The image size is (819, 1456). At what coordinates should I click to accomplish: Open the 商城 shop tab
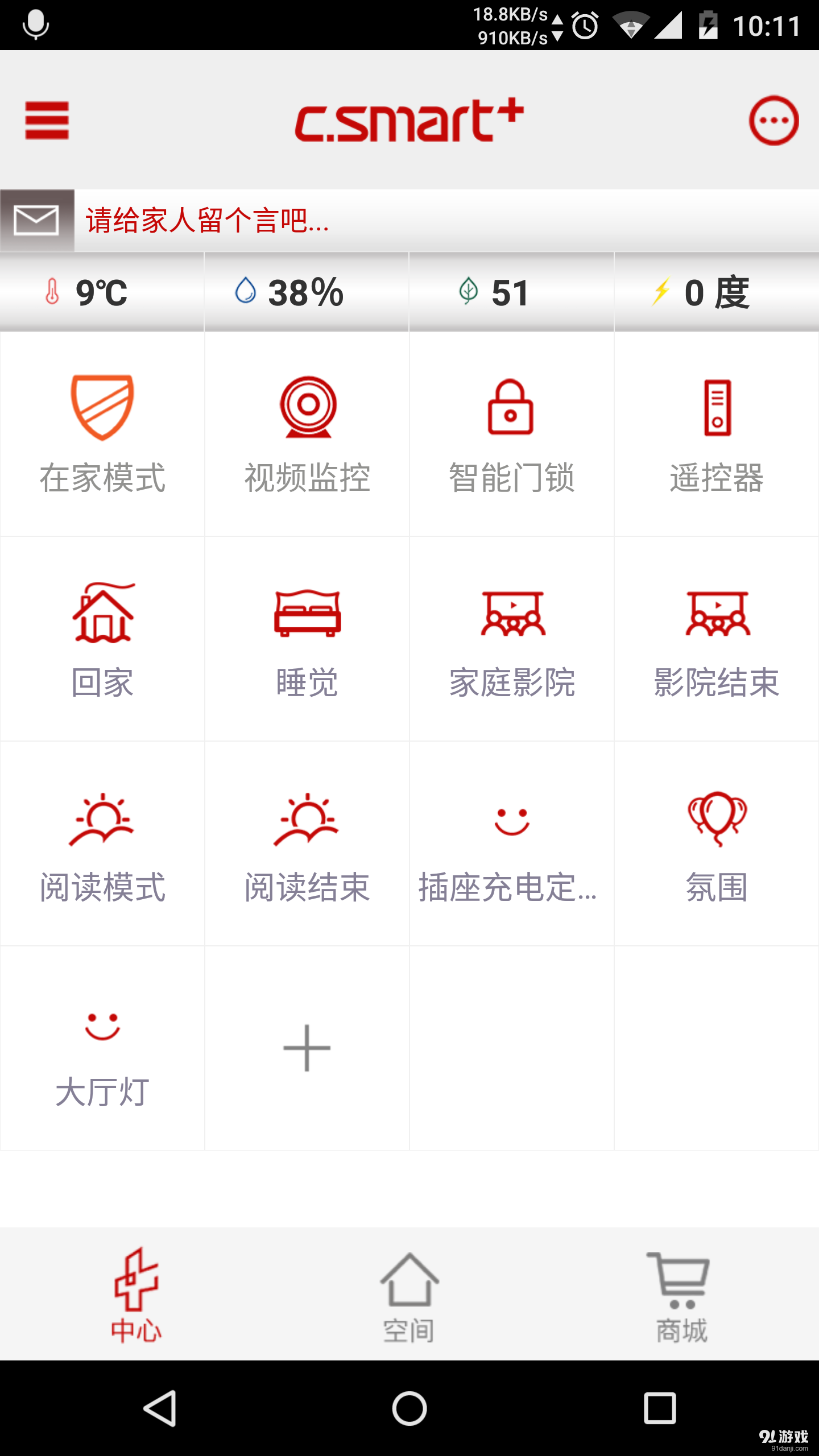coord(681,1302)
